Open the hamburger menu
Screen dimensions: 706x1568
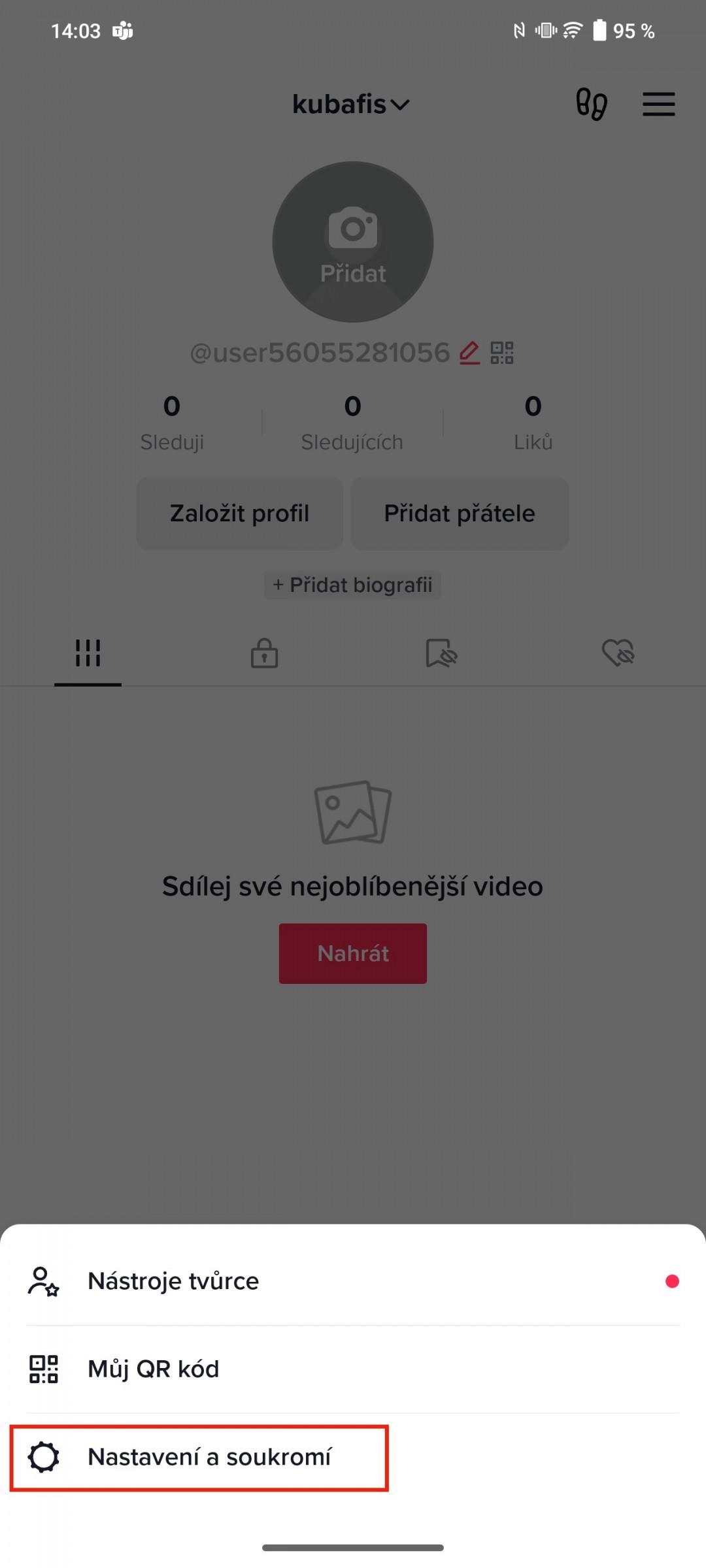click(658, 105)
